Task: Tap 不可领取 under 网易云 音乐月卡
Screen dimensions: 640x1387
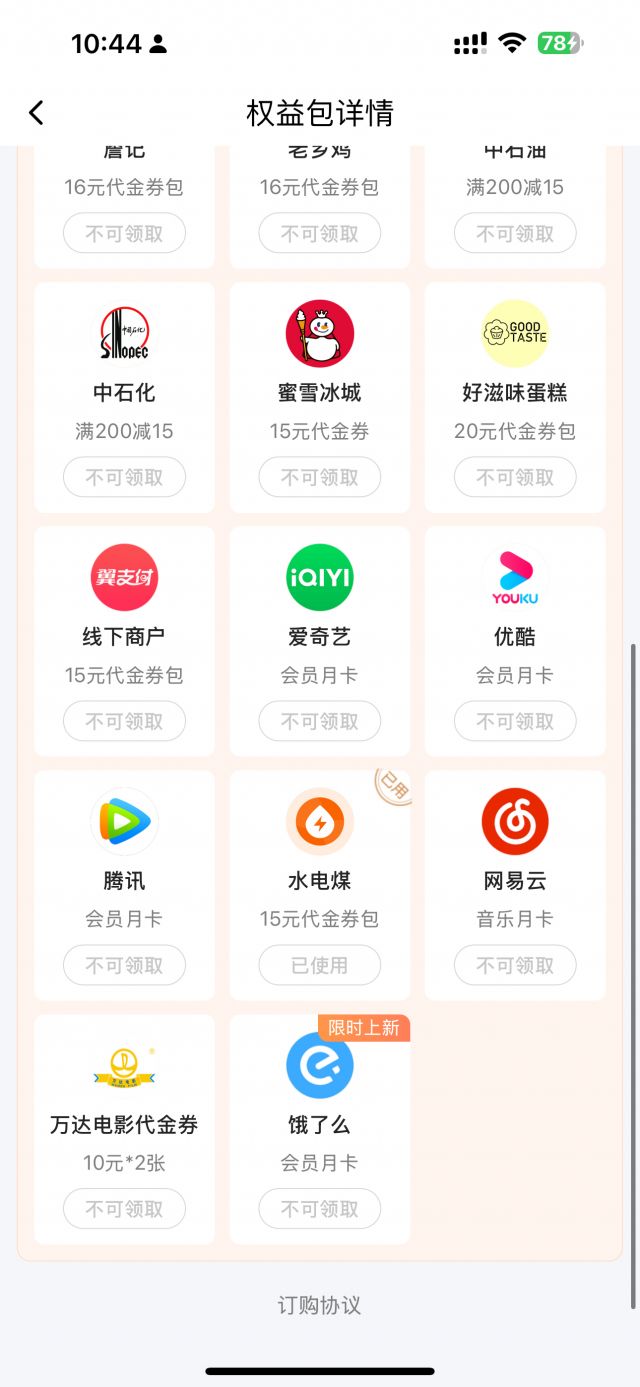Action: tap(515, 965)
